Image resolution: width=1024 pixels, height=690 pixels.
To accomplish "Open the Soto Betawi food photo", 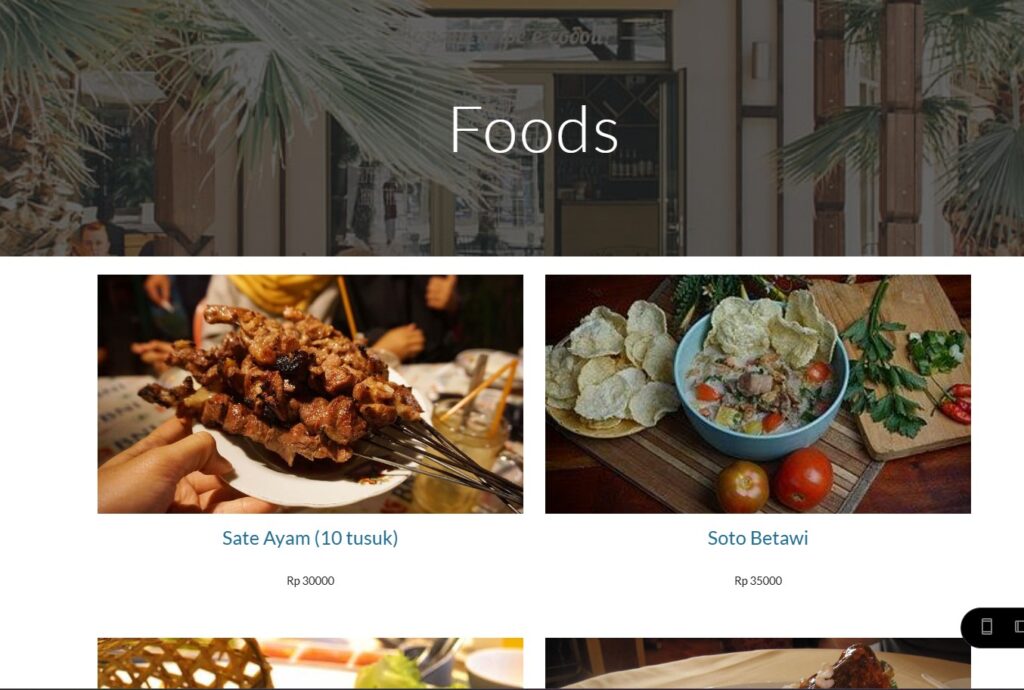I will click(757, 394).
